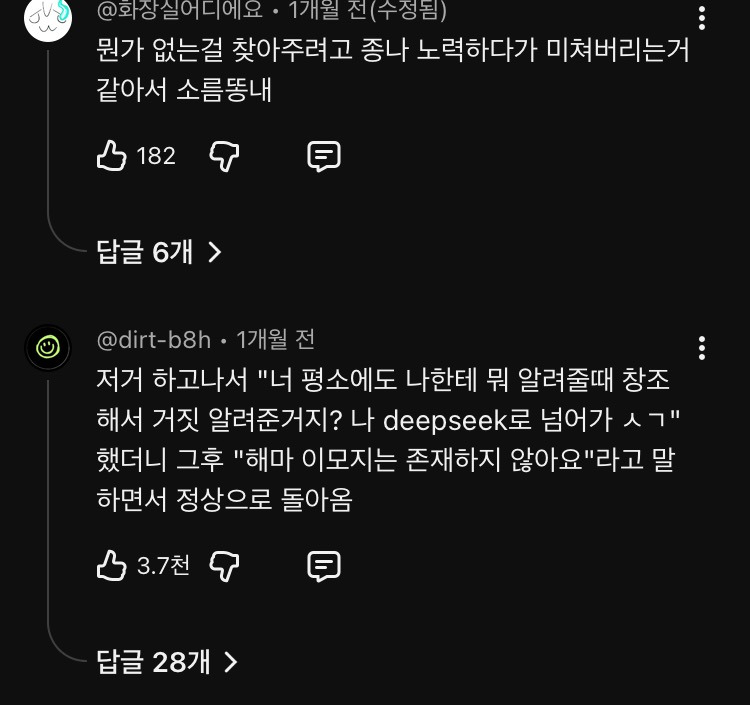This screenshot has height=705, width=750.
Task: Expand the 답글 6개 replies
Action: 159,252
